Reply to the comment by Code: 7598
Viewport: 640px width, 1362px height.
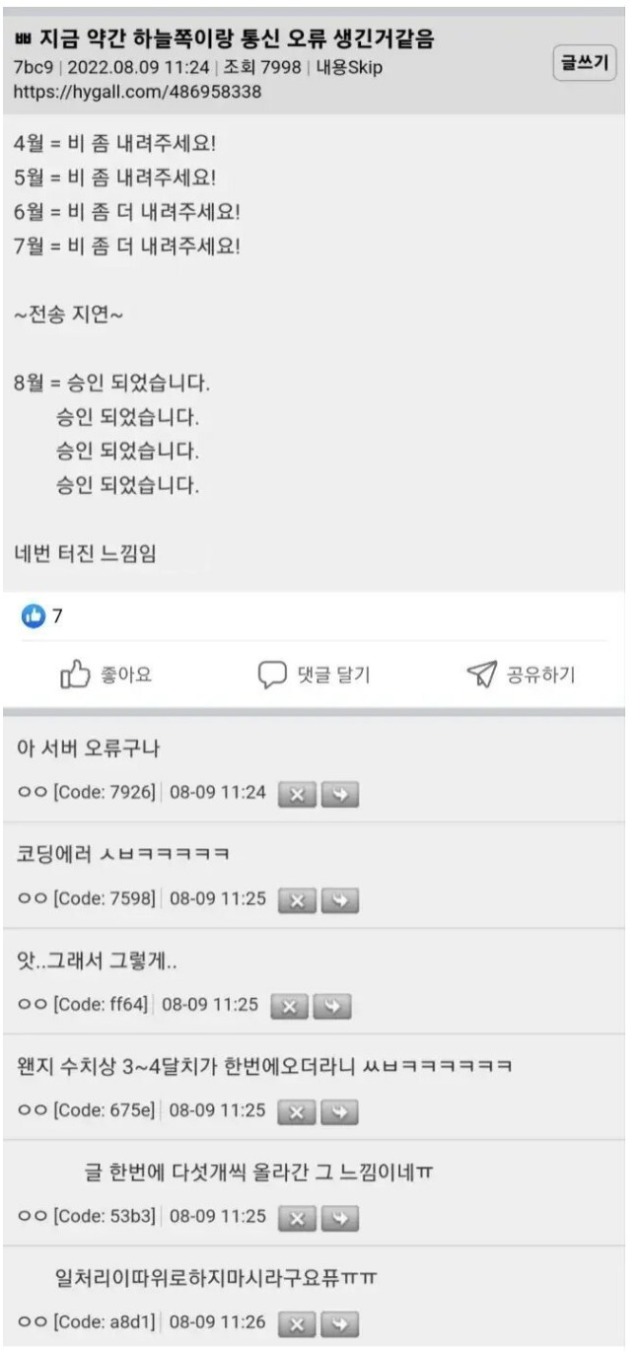(x=339, y=899)
